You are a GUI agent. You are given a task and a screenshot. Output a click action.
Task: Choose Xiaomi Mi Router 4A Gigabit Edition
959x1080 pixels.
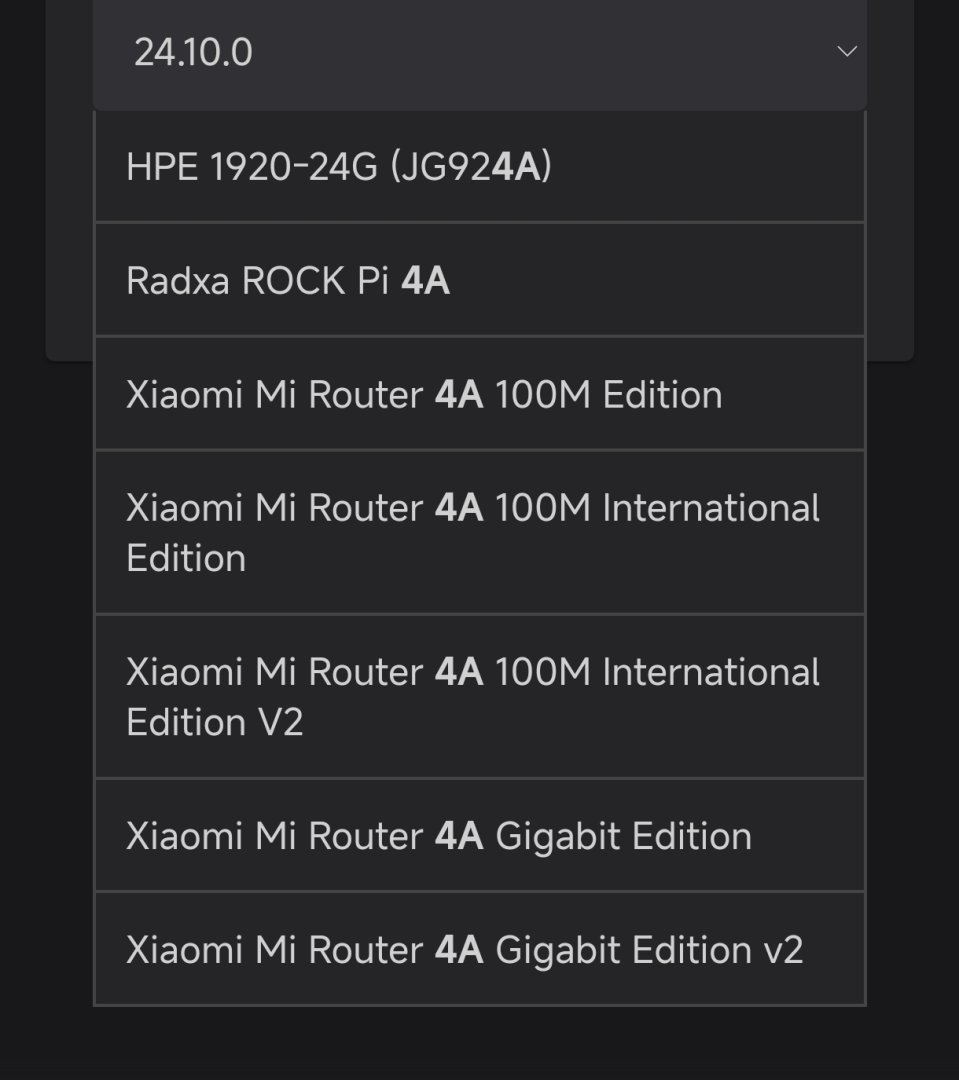(x=480, y=836)
